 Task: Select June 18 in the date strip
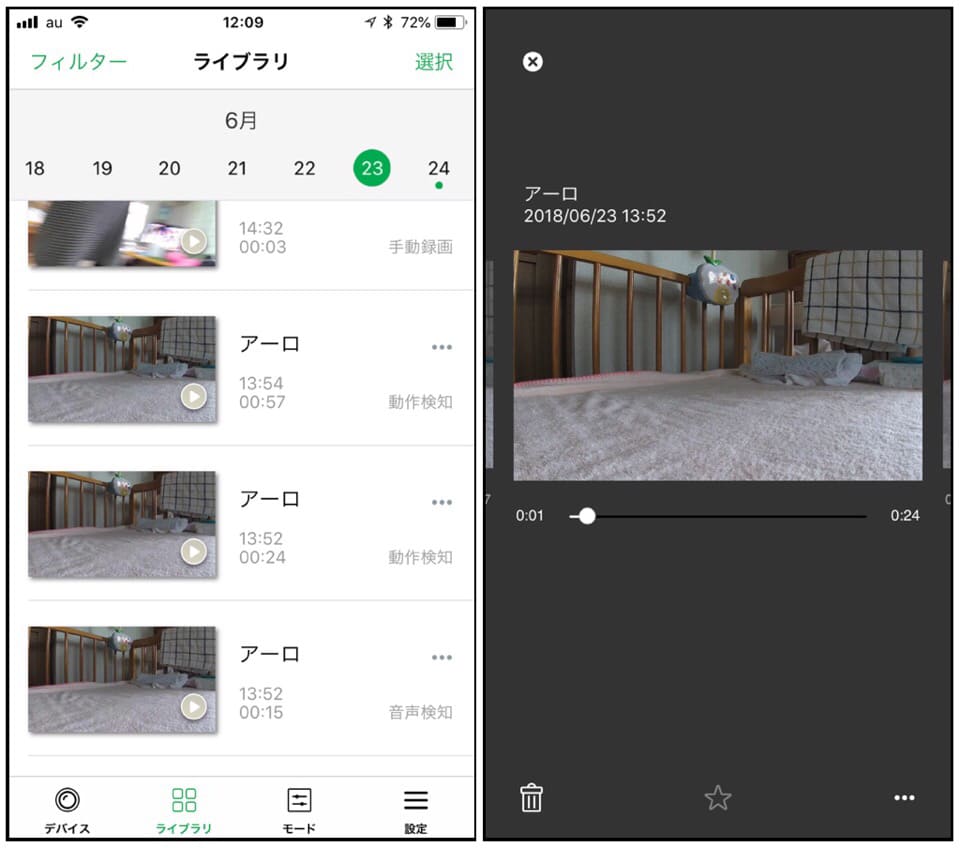click(35, 168)
